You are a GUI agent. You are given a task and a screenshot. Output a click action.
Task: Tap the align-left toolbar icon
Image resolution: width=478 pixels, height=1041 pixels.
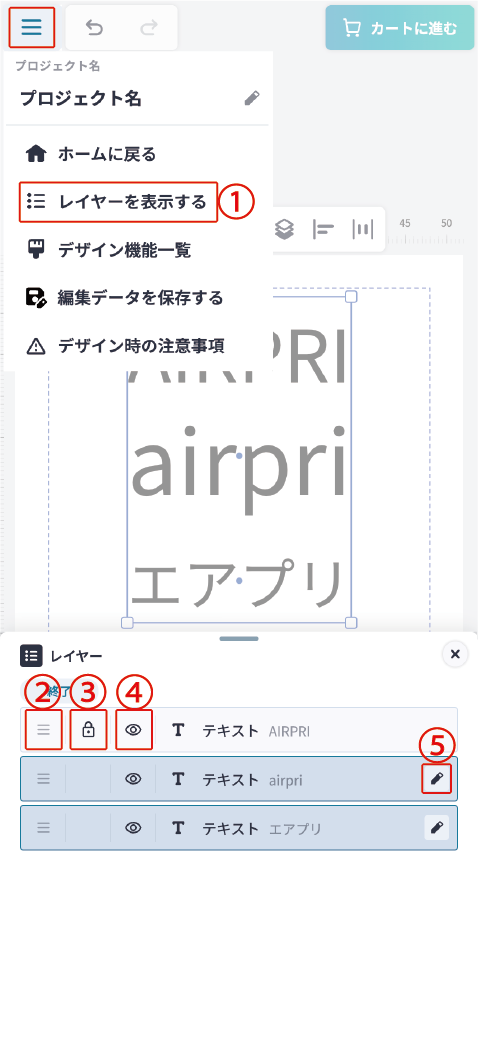pyautogui.click(x=323, y=230)
